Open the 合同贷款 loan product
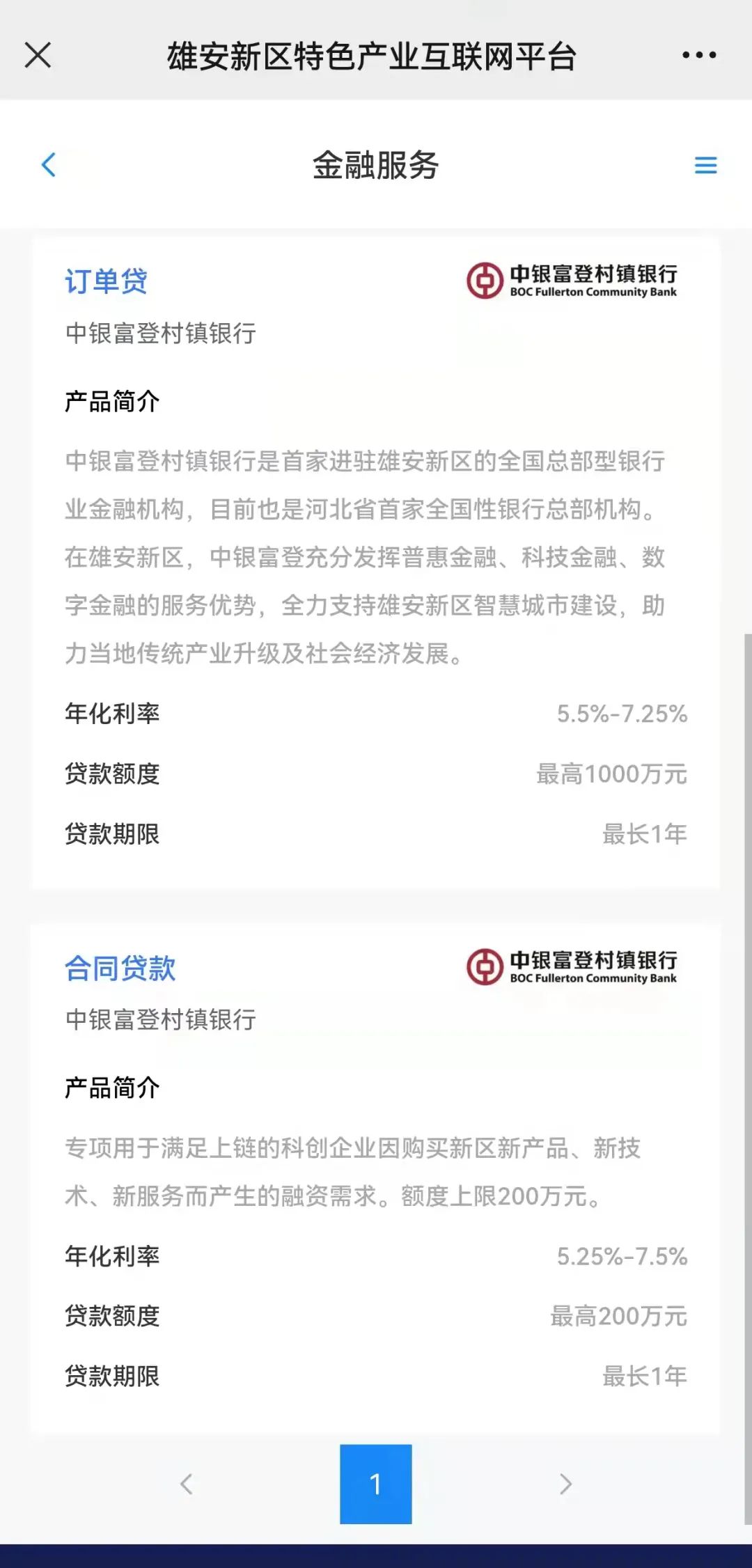752x1568 pixels. click(120, 968)
